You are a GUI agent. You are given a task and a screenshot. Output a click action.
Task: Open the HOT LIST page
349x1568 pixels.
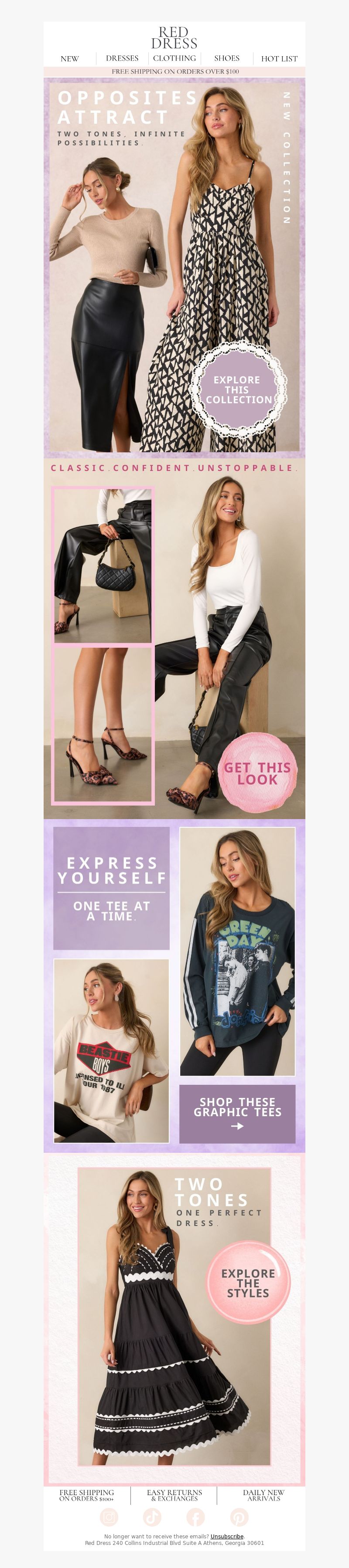coord(279,58)
